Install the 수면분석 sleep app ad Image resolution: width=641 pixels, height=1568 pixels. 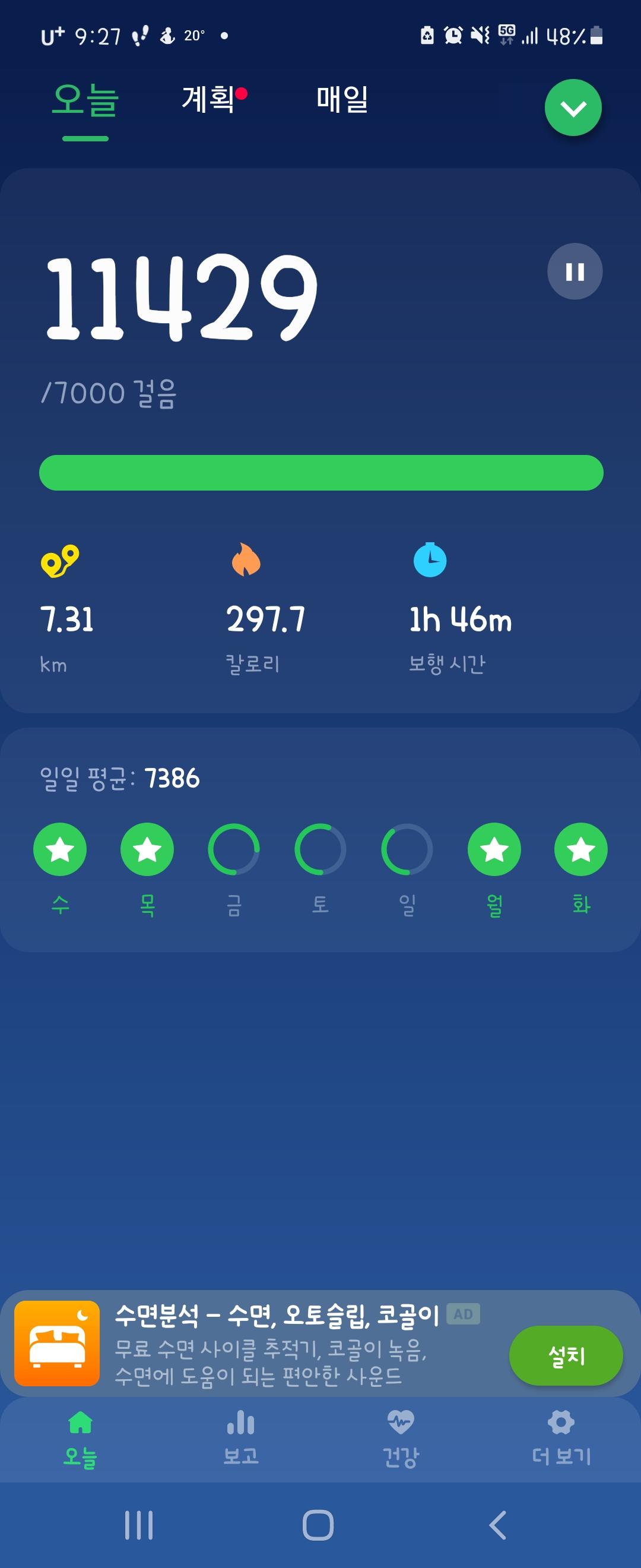pos(566,1356)
